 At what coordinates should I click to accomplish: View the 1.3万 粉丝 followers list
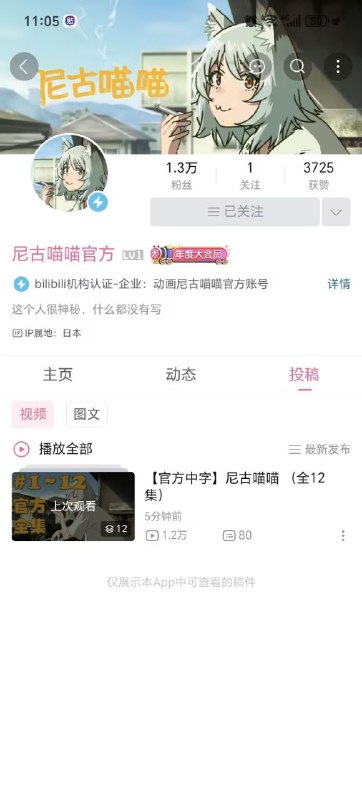[x=182, y=176]
